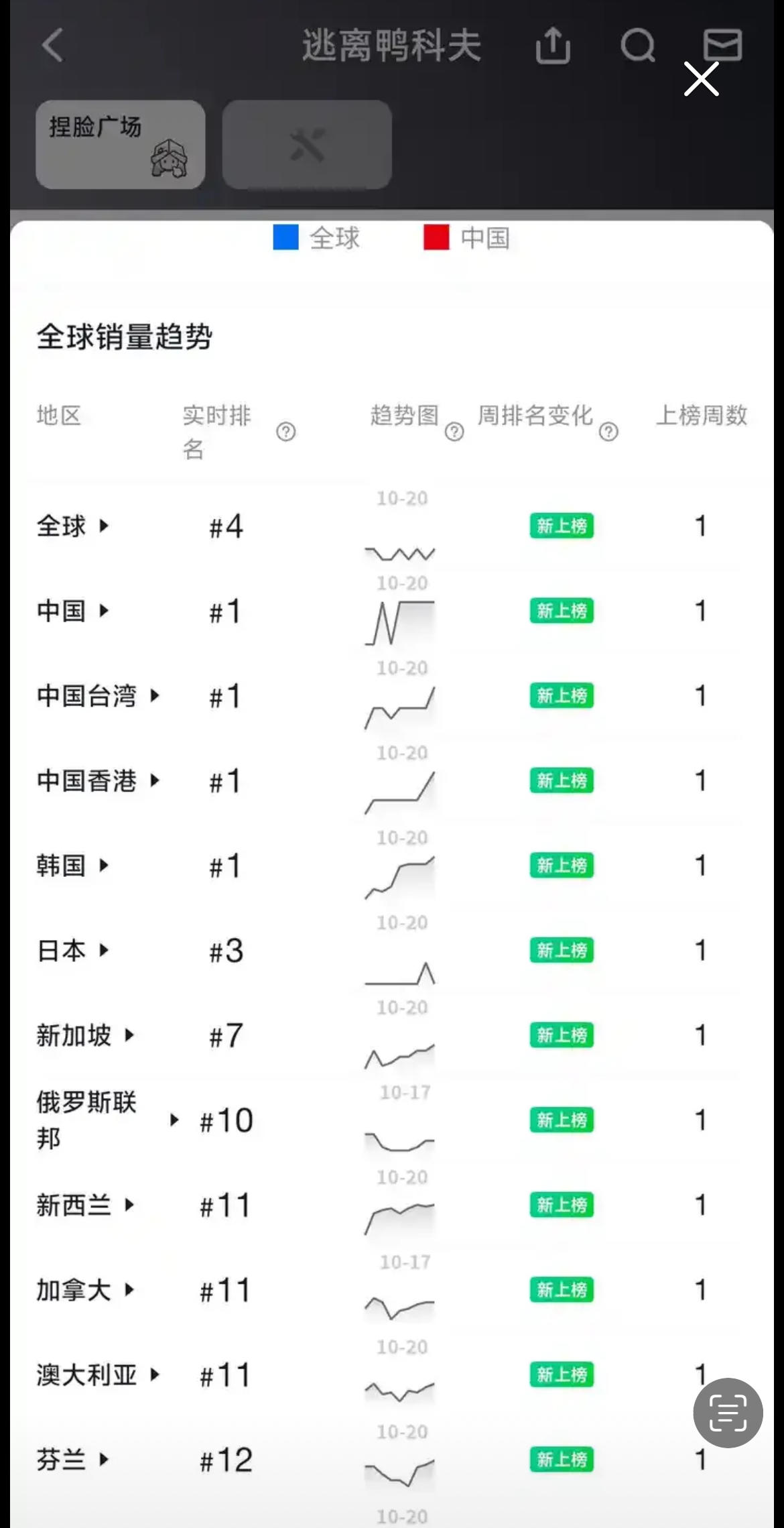Viewport: 784px width, 1528px height.
Task: Toggle the 全球 legend series
Action: click(316, 238)
